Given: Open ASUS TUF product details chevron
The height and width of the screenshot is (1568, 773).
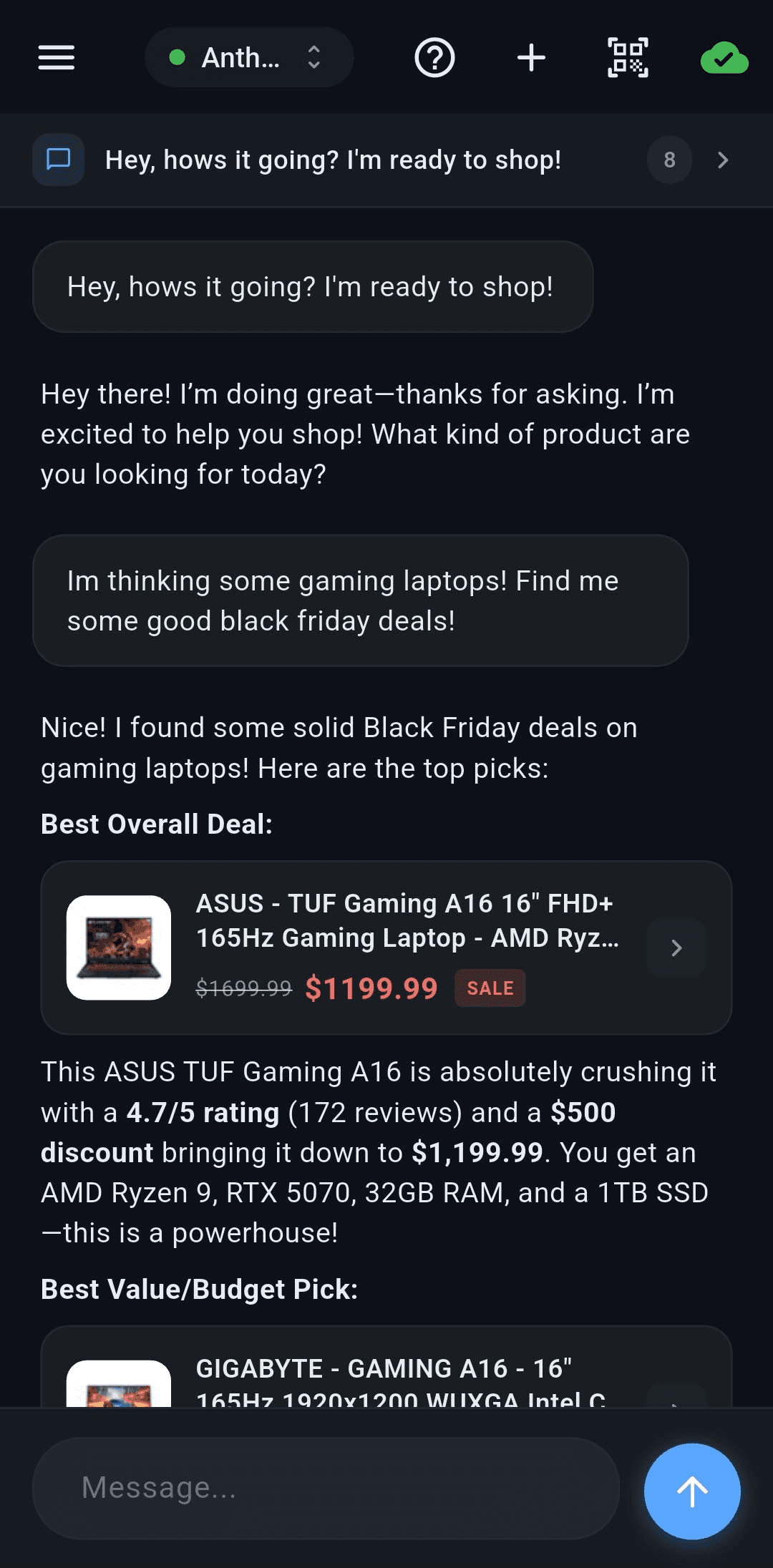Looking at the screenshot, I should click(x=676, y=948).
